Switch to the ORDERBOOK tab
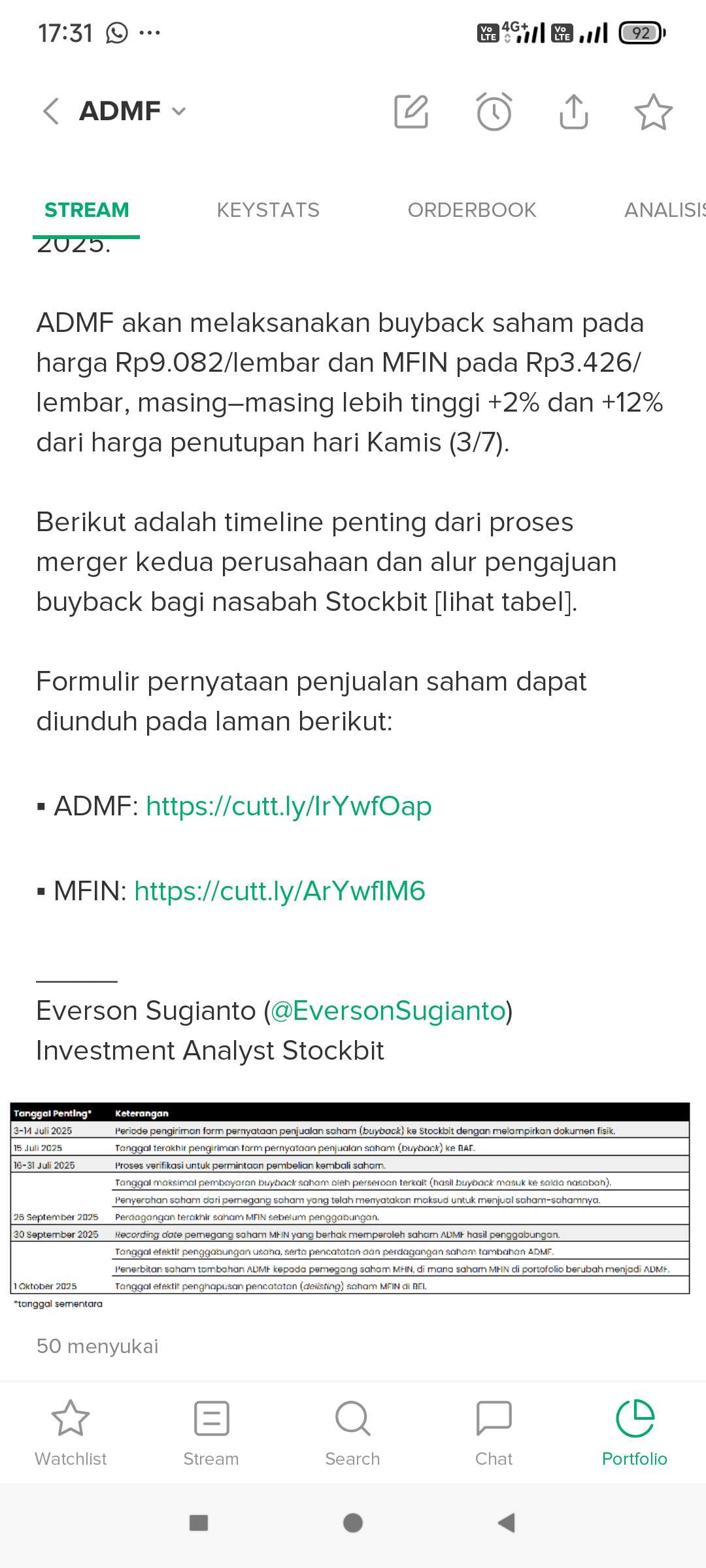 coord(471,210)
